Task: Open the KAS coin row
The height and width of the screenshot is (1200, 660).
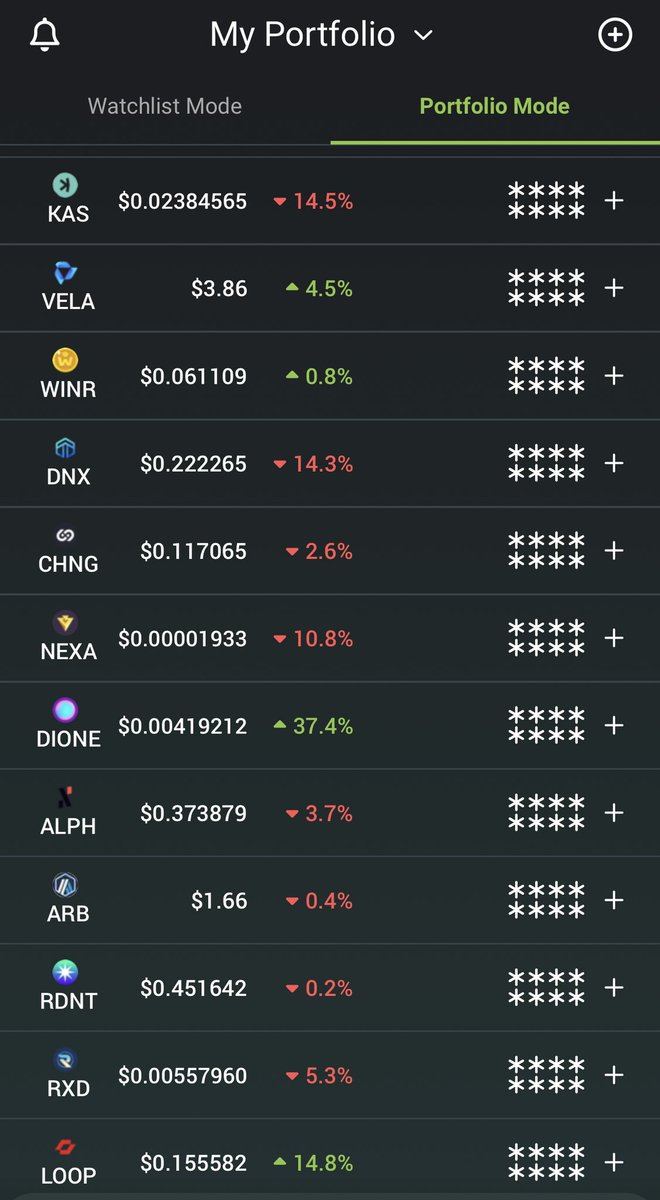Action: click(68, 200)
